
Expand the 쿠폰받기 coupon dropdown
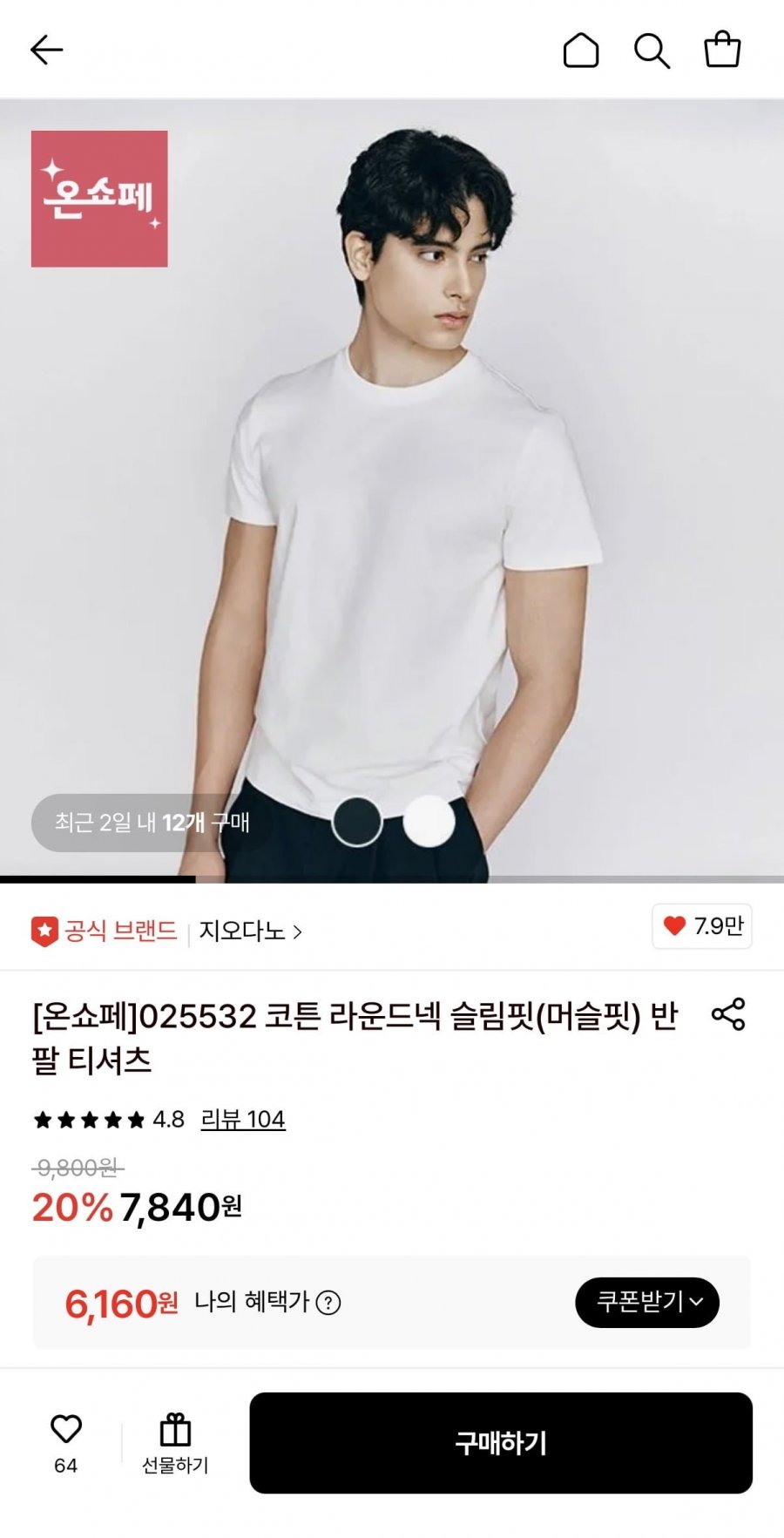pyautogui.click(x=646, y=1302)
